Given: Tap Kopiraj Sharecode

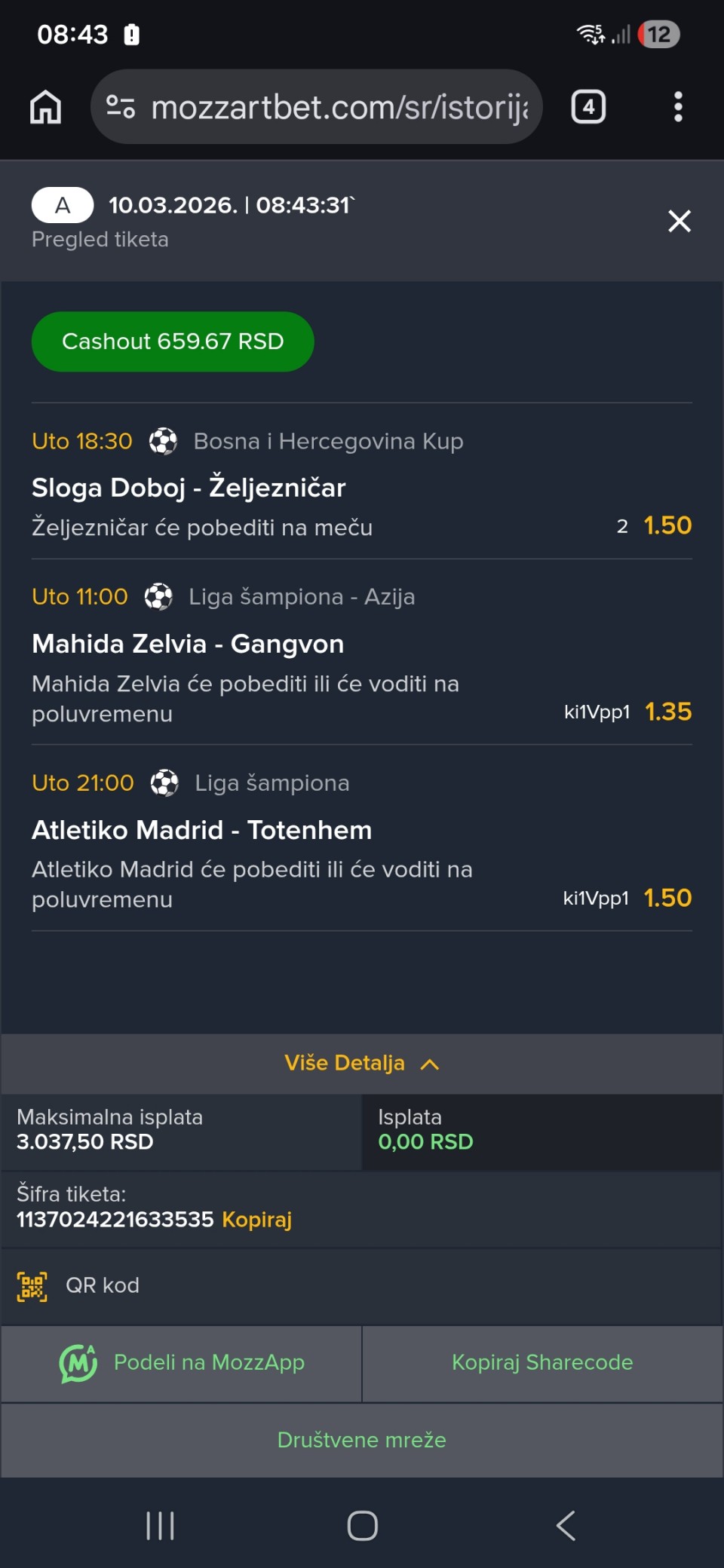Looking at the screenshot, I should tap(542, 1362).
